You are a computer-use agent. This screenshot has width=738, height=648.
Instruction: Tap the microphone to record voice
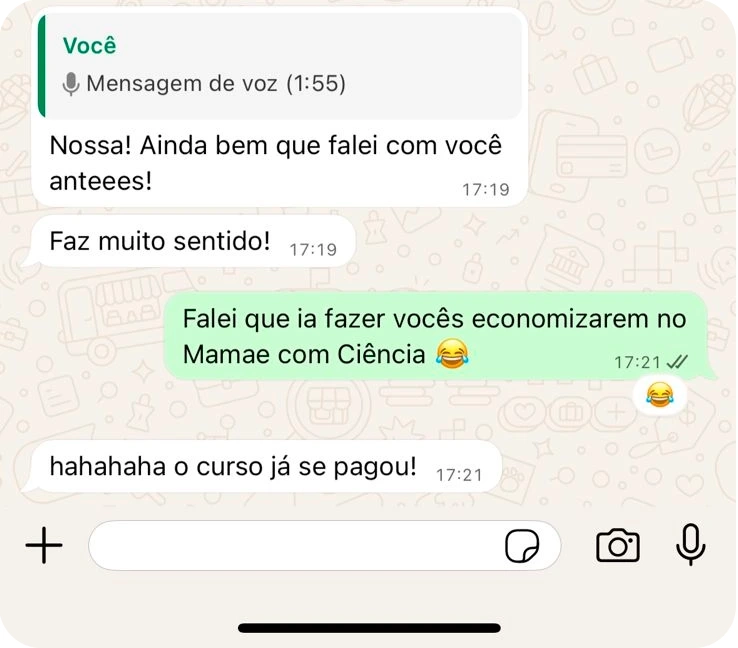(x=690, y=545)
